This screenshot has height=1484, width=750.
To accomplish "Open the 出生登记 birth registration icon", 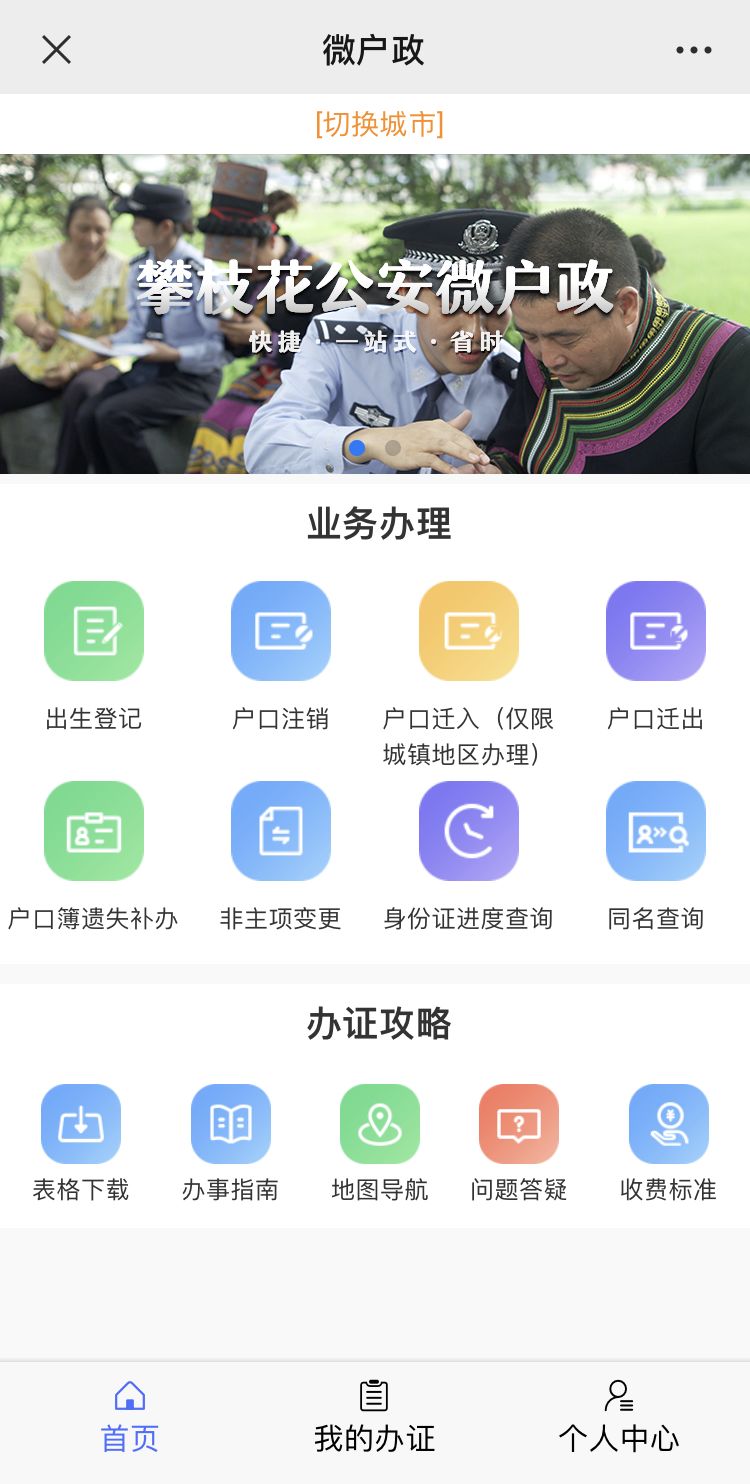I will [x=93, y=630].
